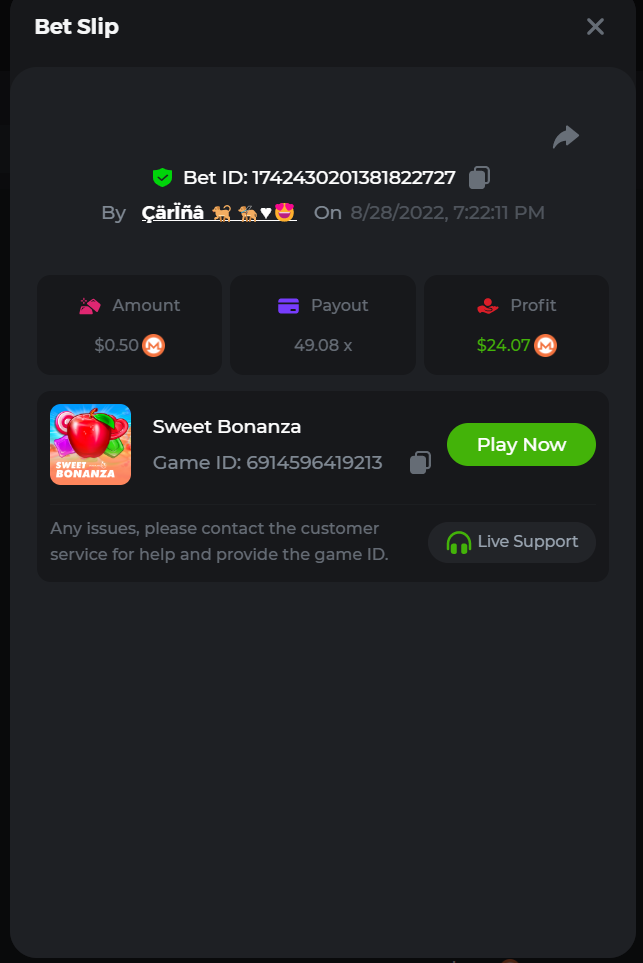Image resolution: width=643 pixels, height=963 pixels.
Task: Contact Live Support
Action: pyautogui.click(x=512, y=542)
